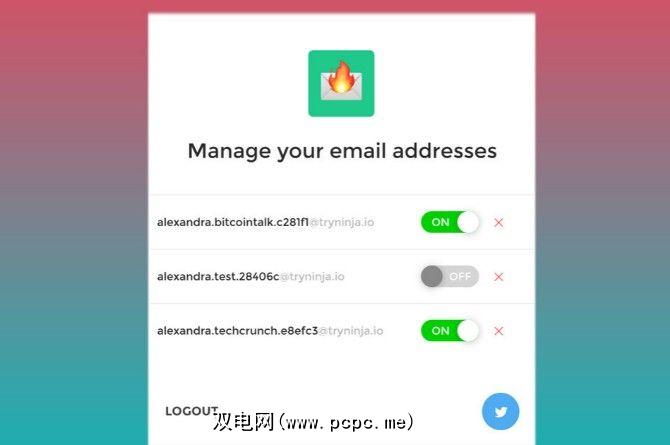
Task: Remove the alexandra.test.28406c address
Action: [498, 277]
